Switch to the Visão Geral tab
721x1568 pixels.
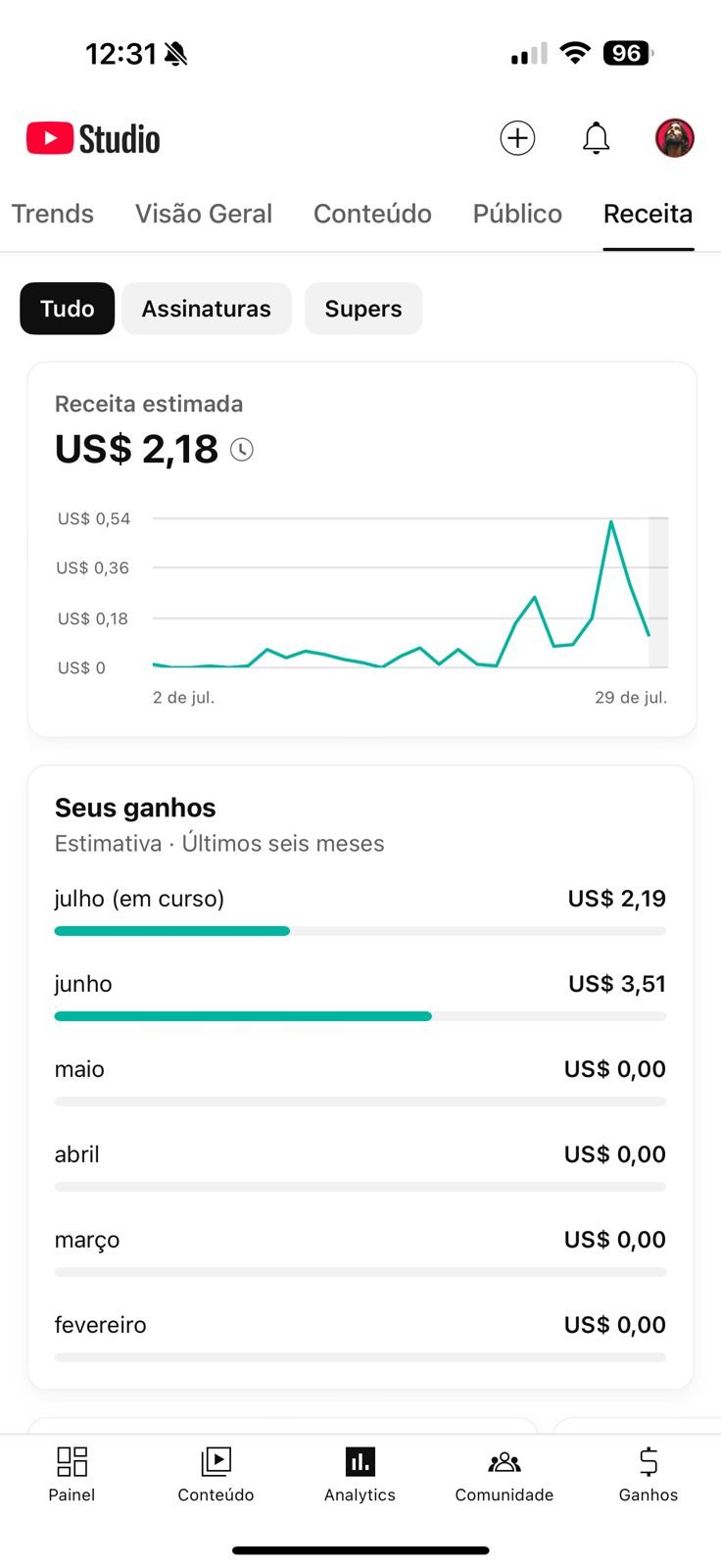(x=204, y=214)
